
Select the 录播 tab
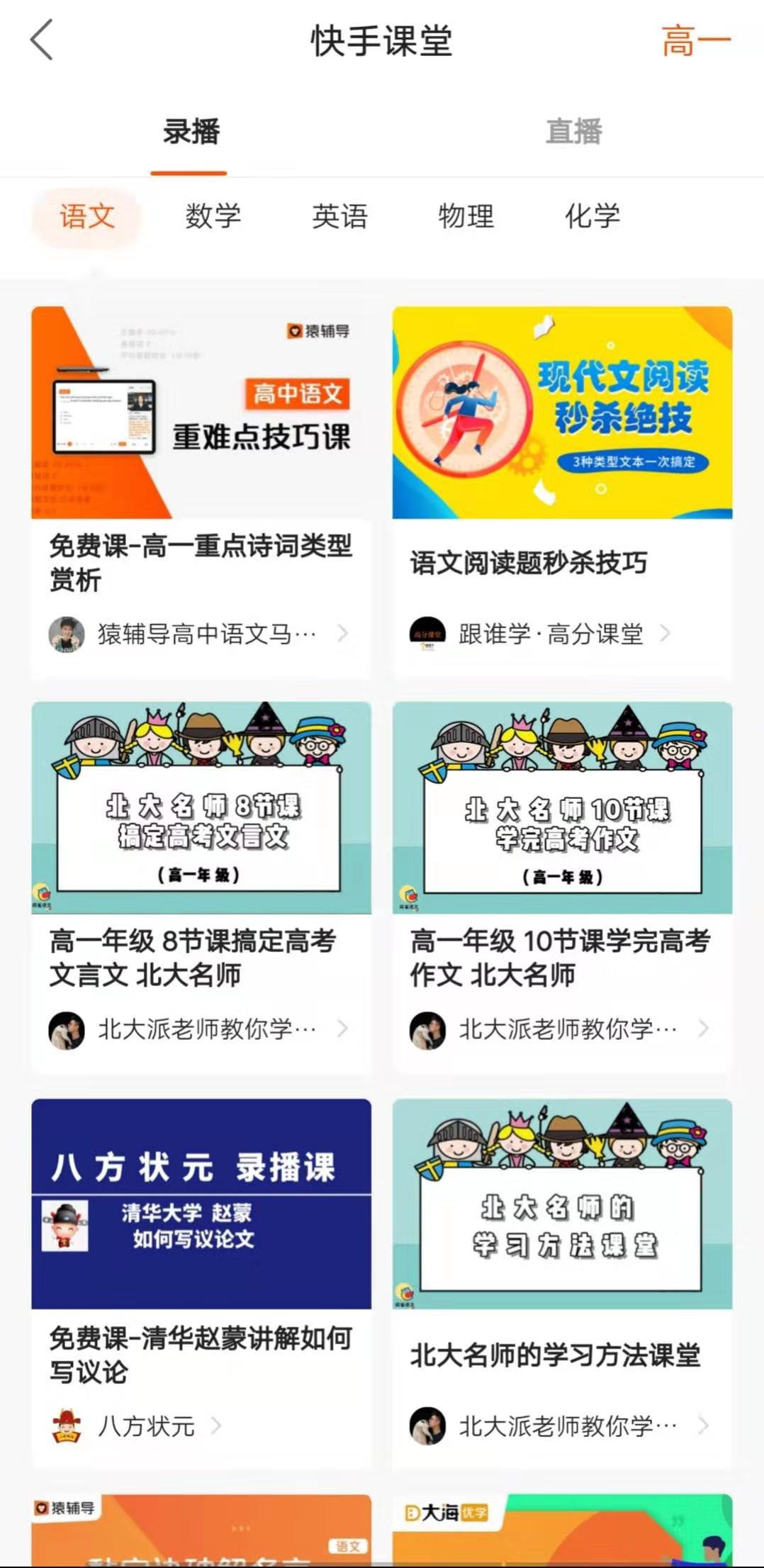(x=190, y=132)
